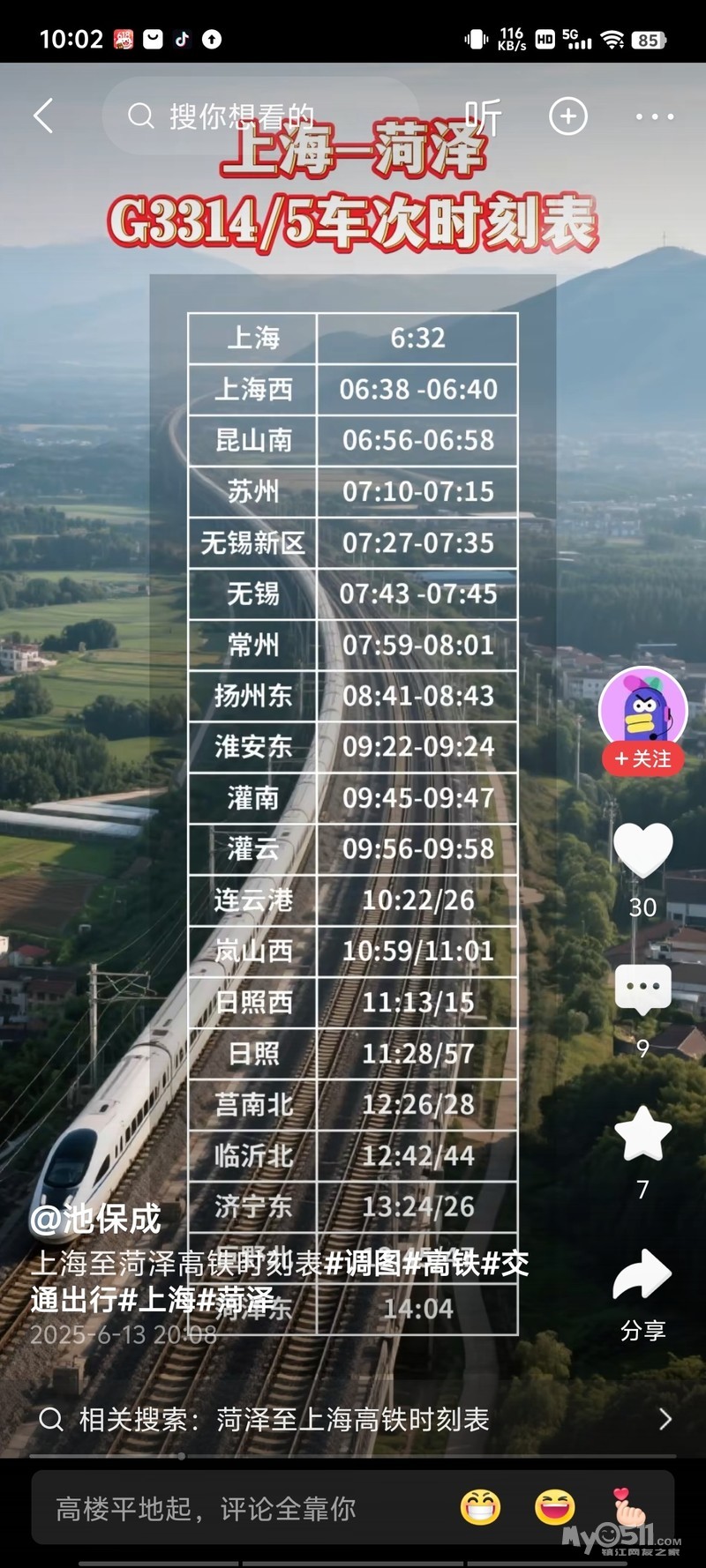Share this post via 分享
Viewport: 706px width, 1568px height.
643,1277
